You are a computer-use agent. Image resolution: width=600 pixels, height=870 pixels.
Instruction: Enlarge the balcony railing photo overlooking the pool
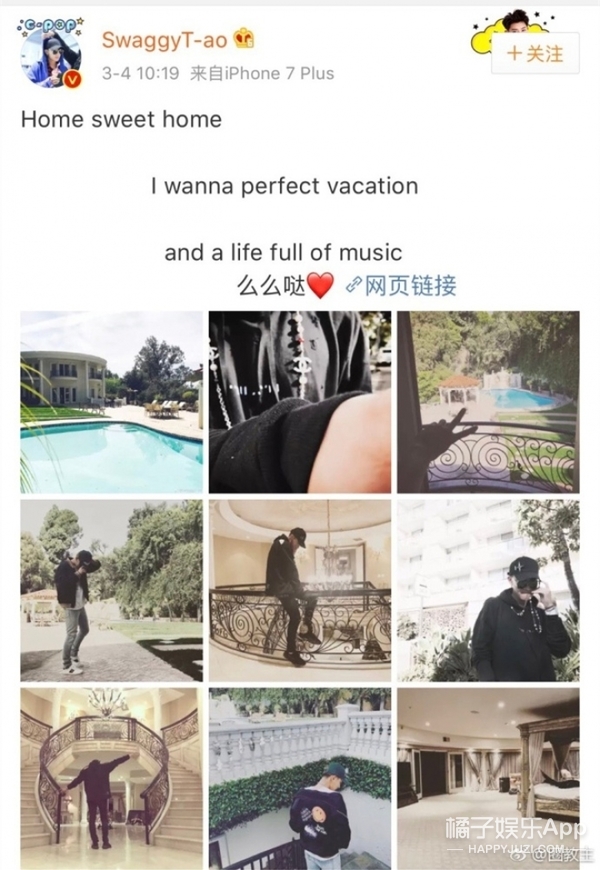pos(488,401)
